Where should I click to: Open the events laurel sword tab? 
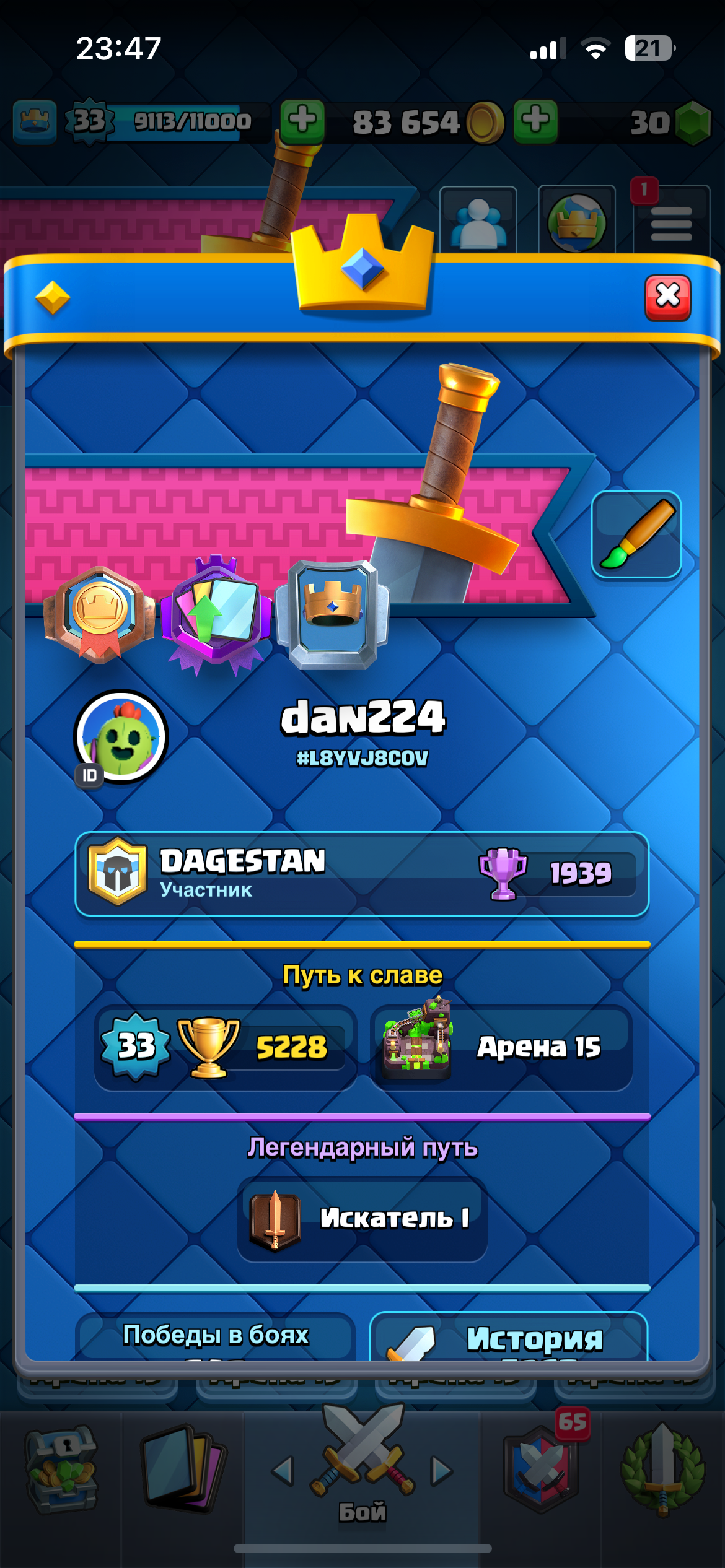pyautogui.click(x=662, y=1468)
